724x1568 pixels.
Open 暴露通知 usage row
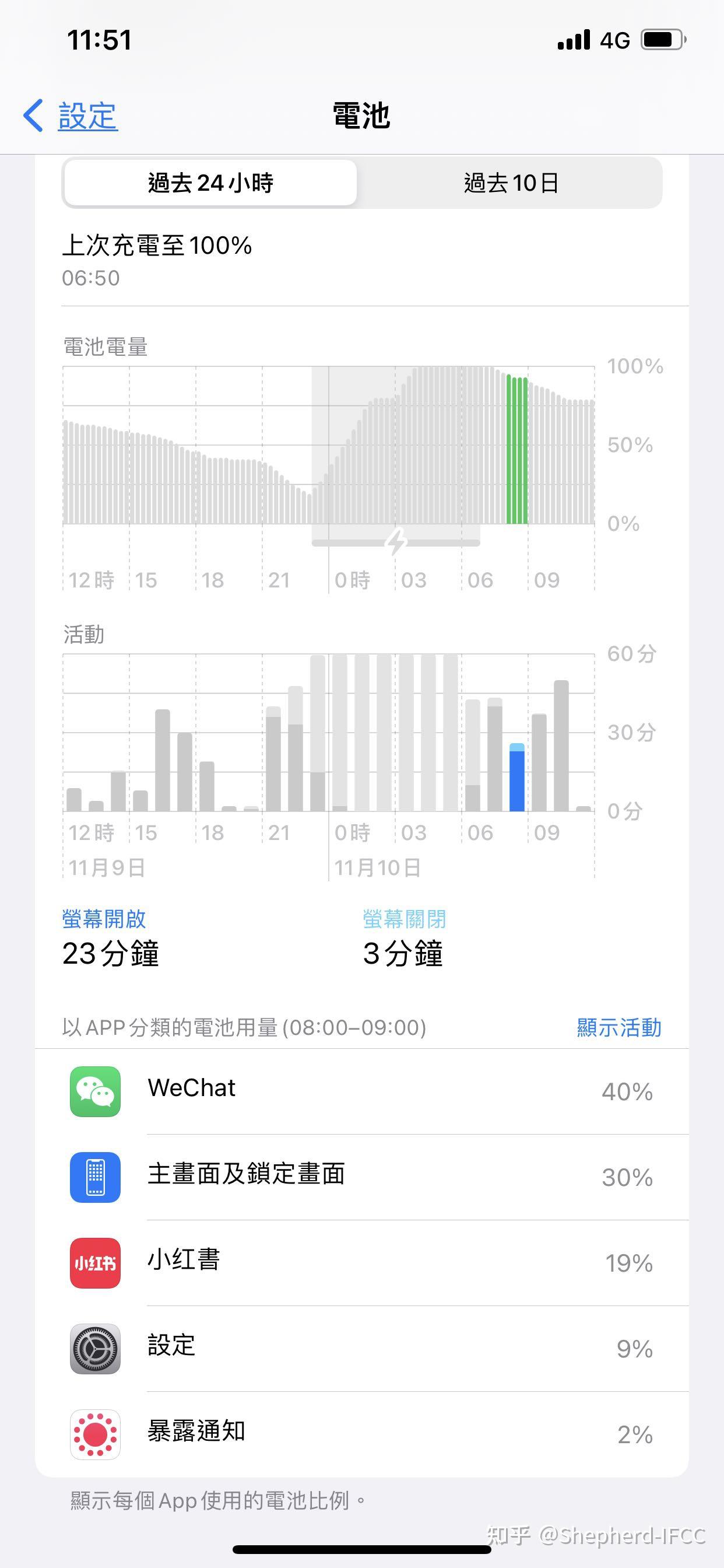(361, 1433)
